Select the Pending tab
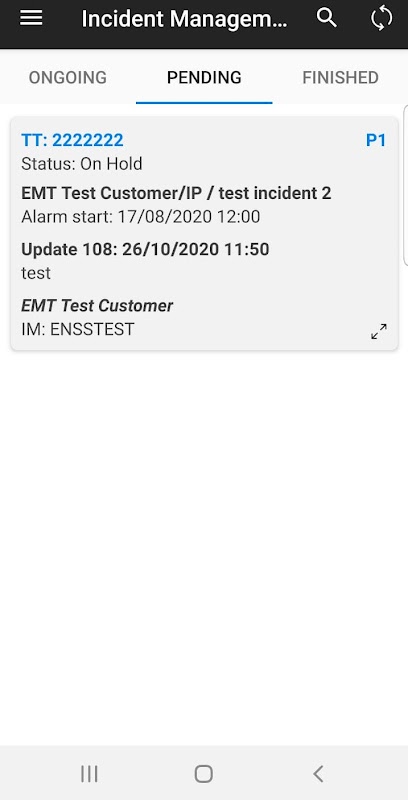Image resolution: width=408 pixels, height=800 pixels. pyautogui.click(x=204, y=78)
